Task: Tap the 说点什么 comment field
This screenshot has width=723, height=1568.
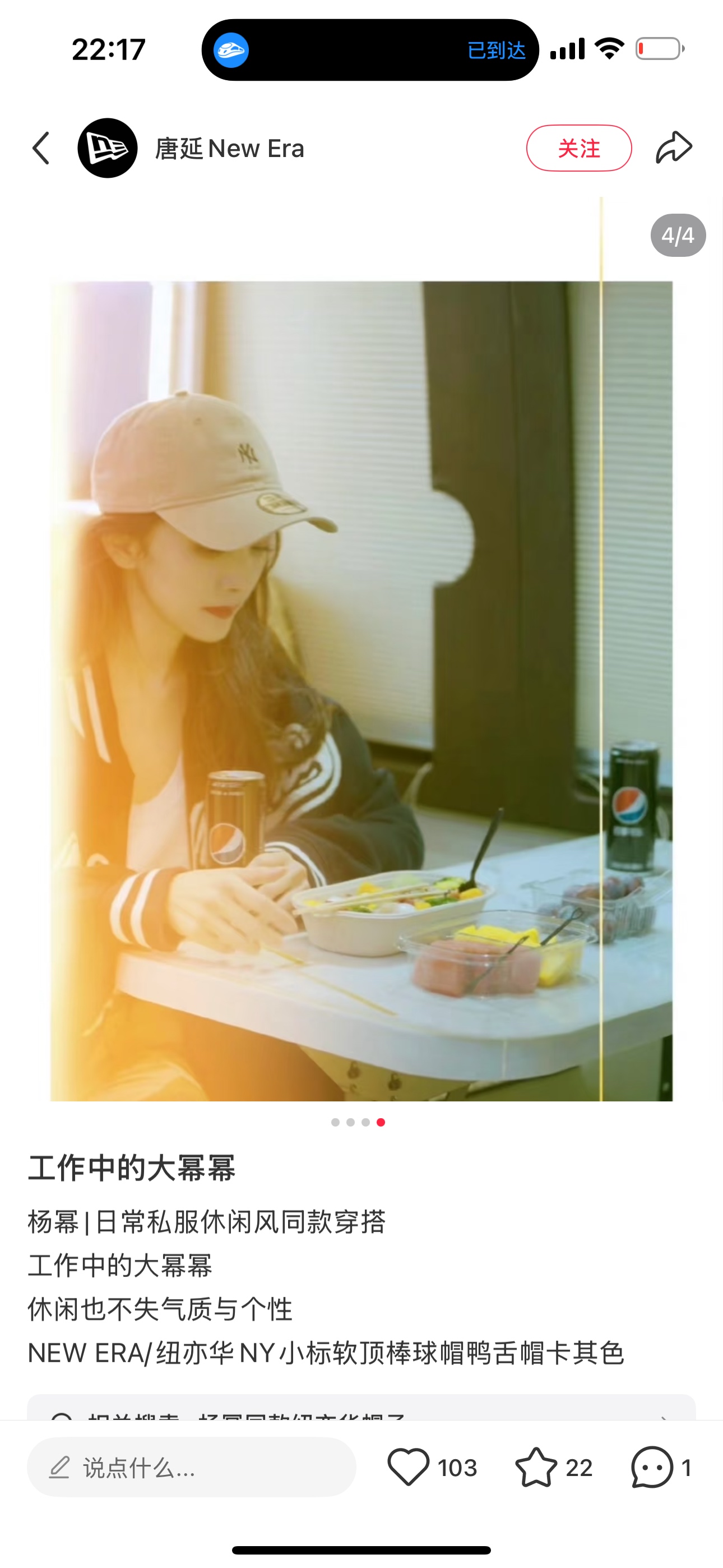Action: point(191,1468)
